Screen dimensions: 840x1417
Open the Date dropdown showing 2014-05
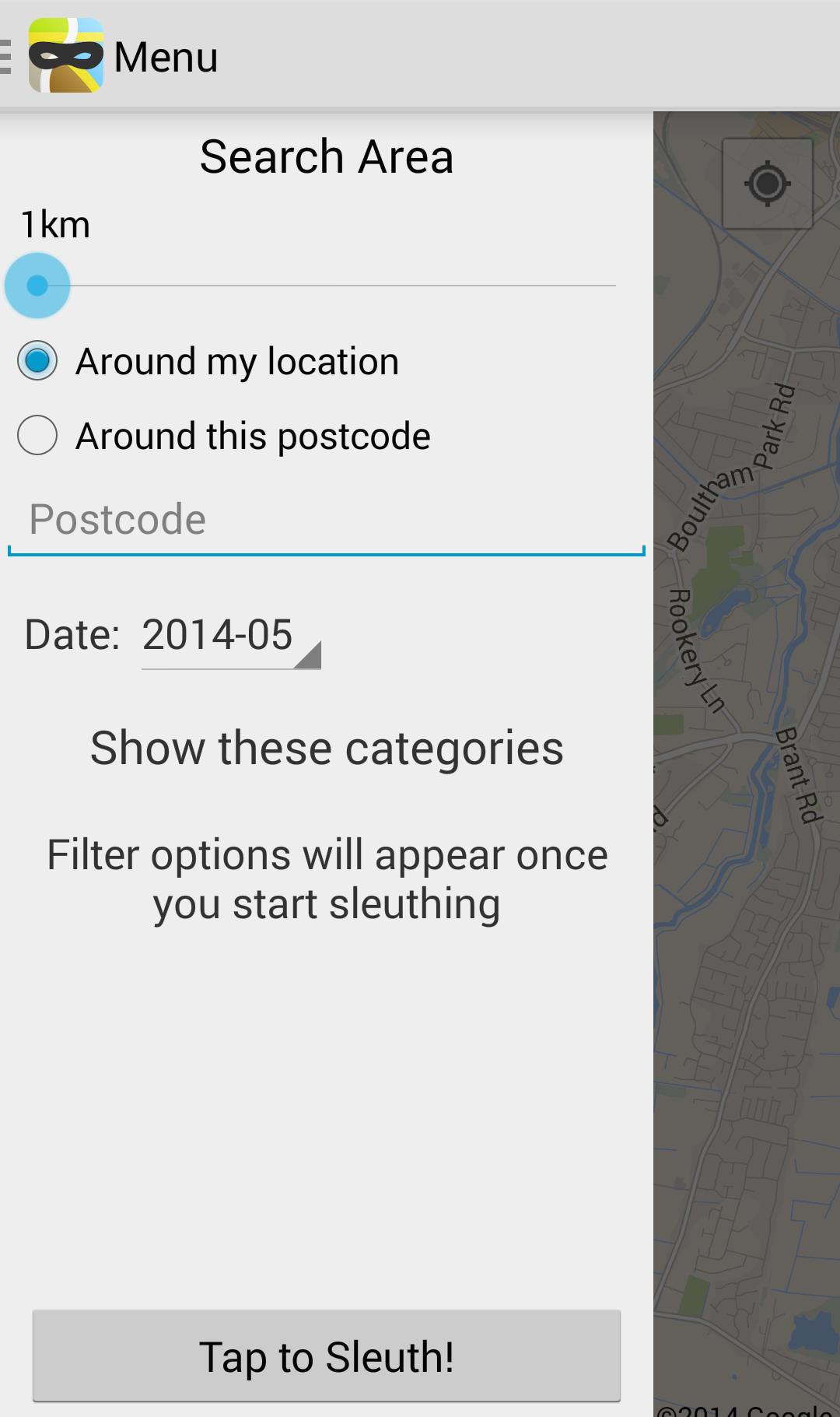(x=230, y=637)
